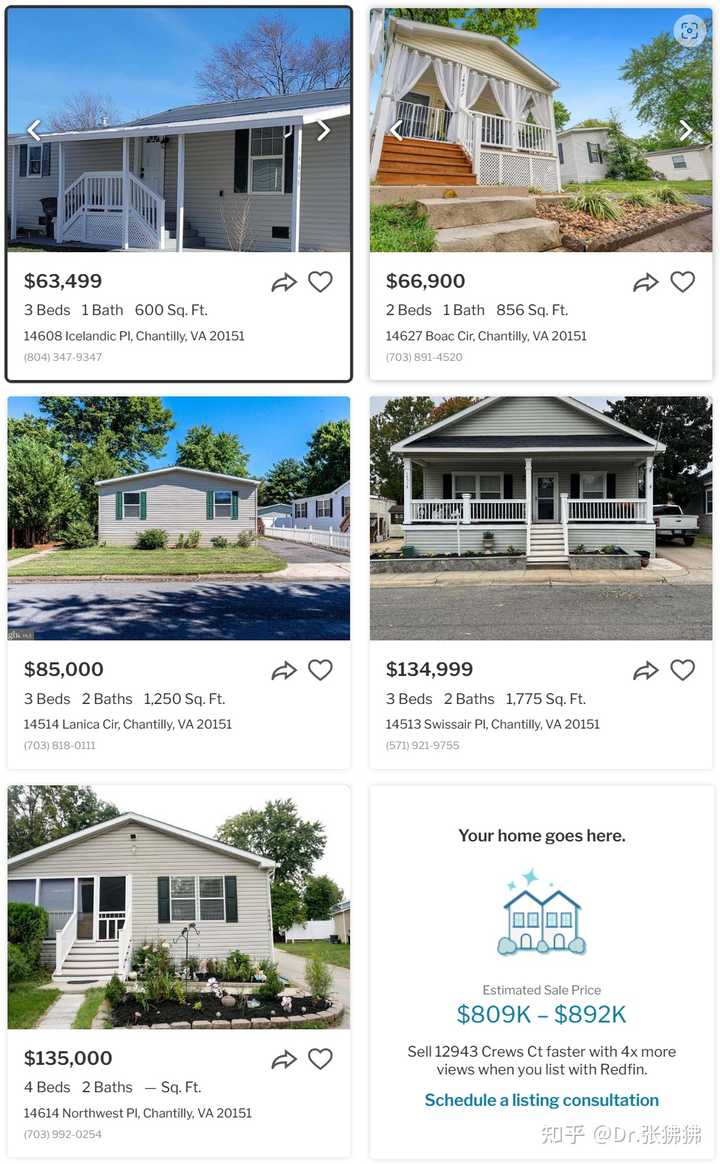Open the 14513 Swissair Pl listing
720x1164 pixels.
click(x=541, y=518)
